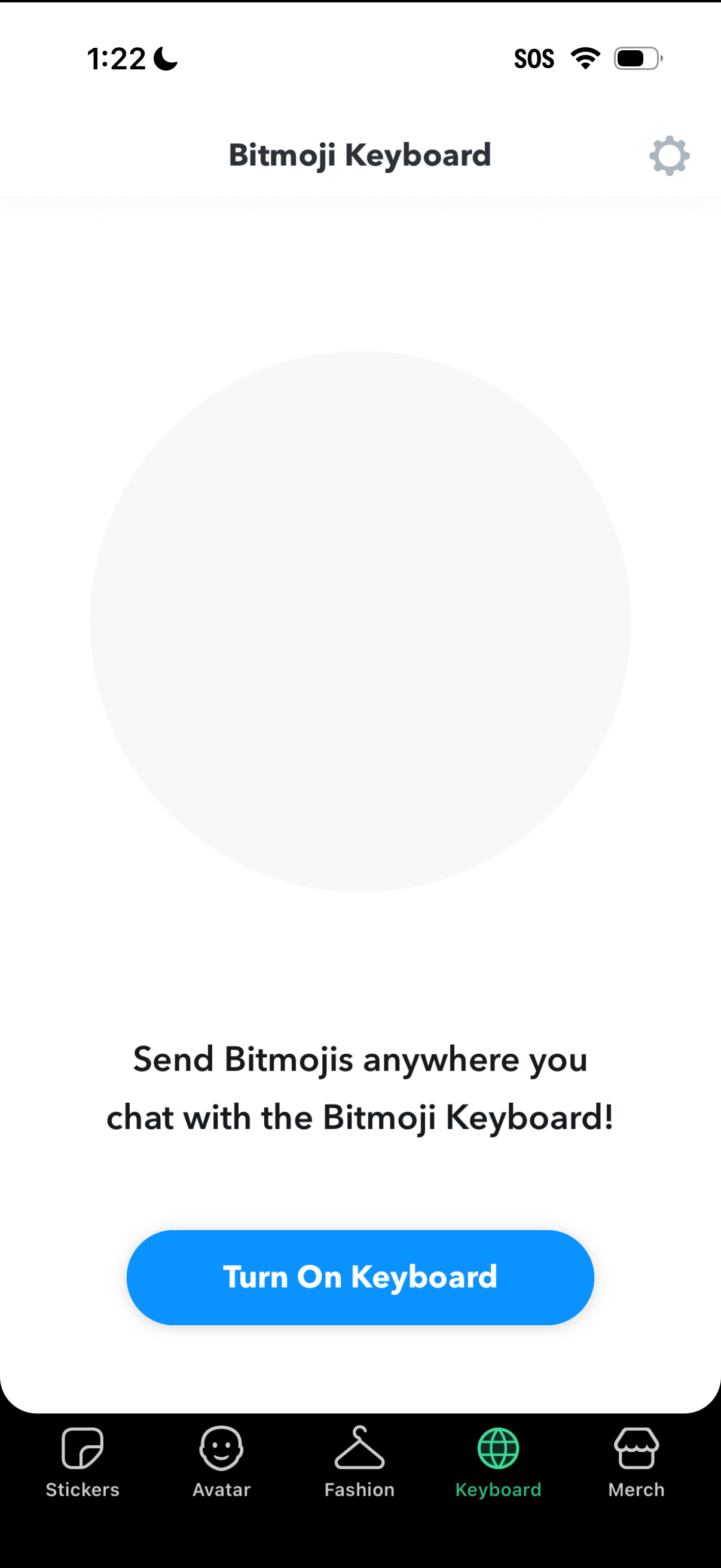The width and height of the screenshot is (721, 1568).
Task: Open the Avatar smiley face icon
Action: tap(221, 1448)
